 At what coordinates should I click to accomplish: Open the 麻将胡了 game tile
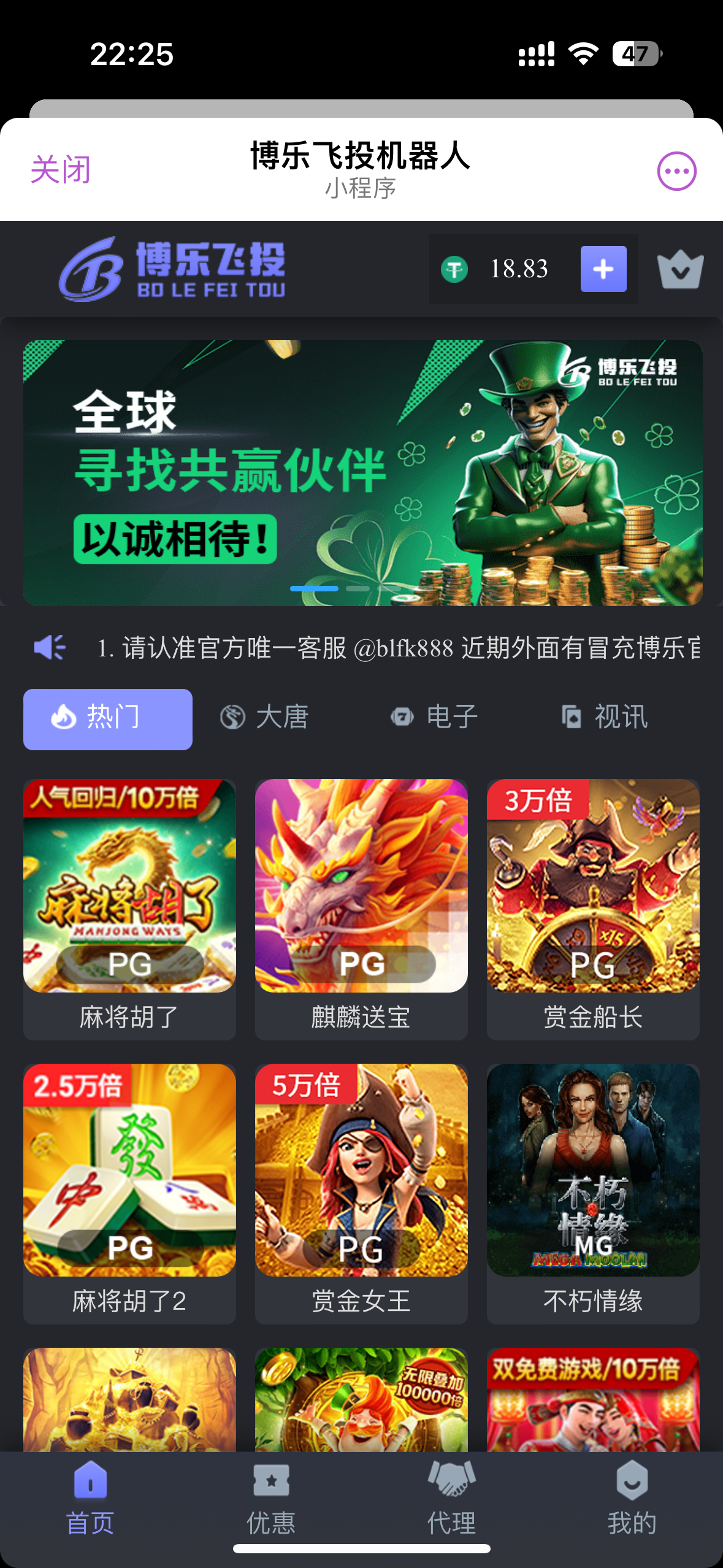point(129,909)
